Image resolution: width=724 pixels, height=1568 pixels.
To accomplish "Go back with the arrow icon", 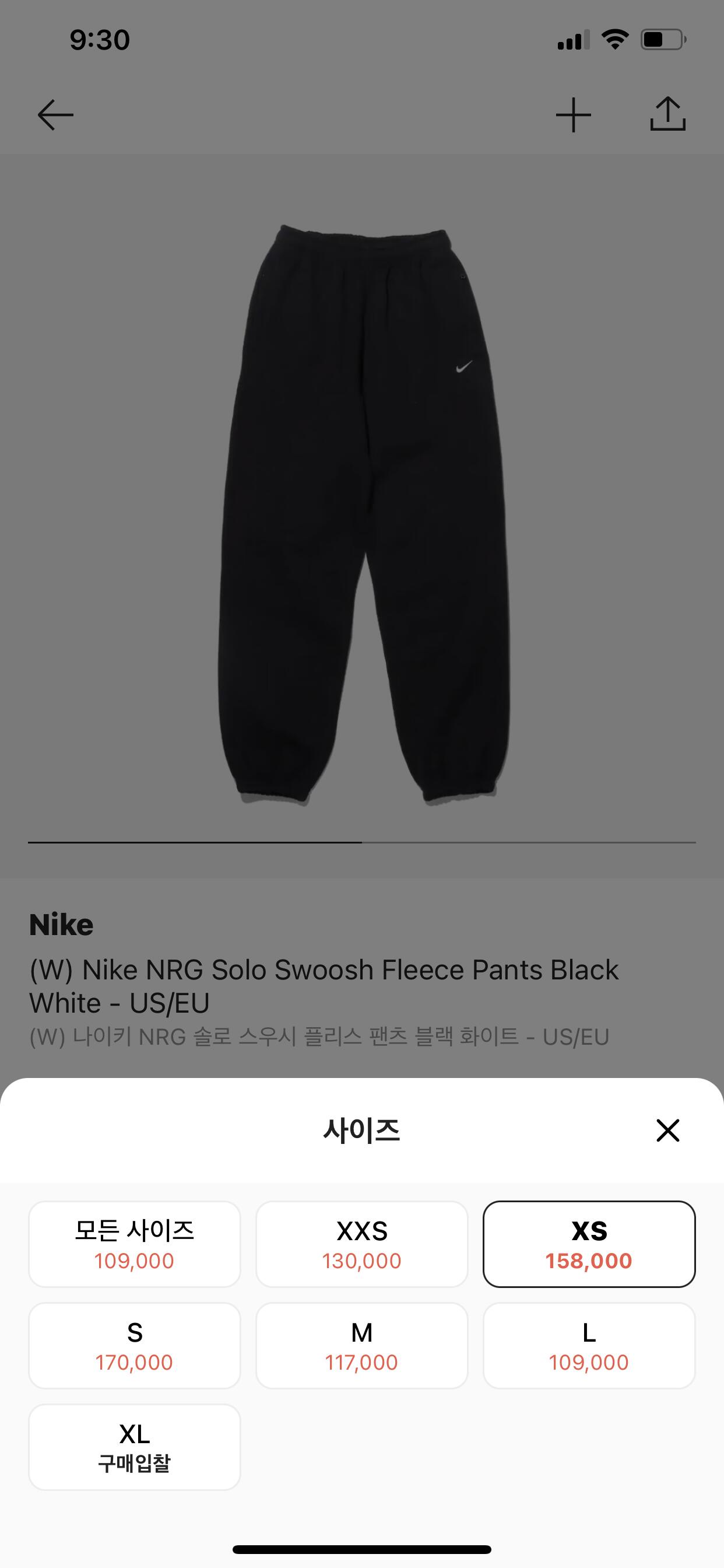I will pos(55,114).
